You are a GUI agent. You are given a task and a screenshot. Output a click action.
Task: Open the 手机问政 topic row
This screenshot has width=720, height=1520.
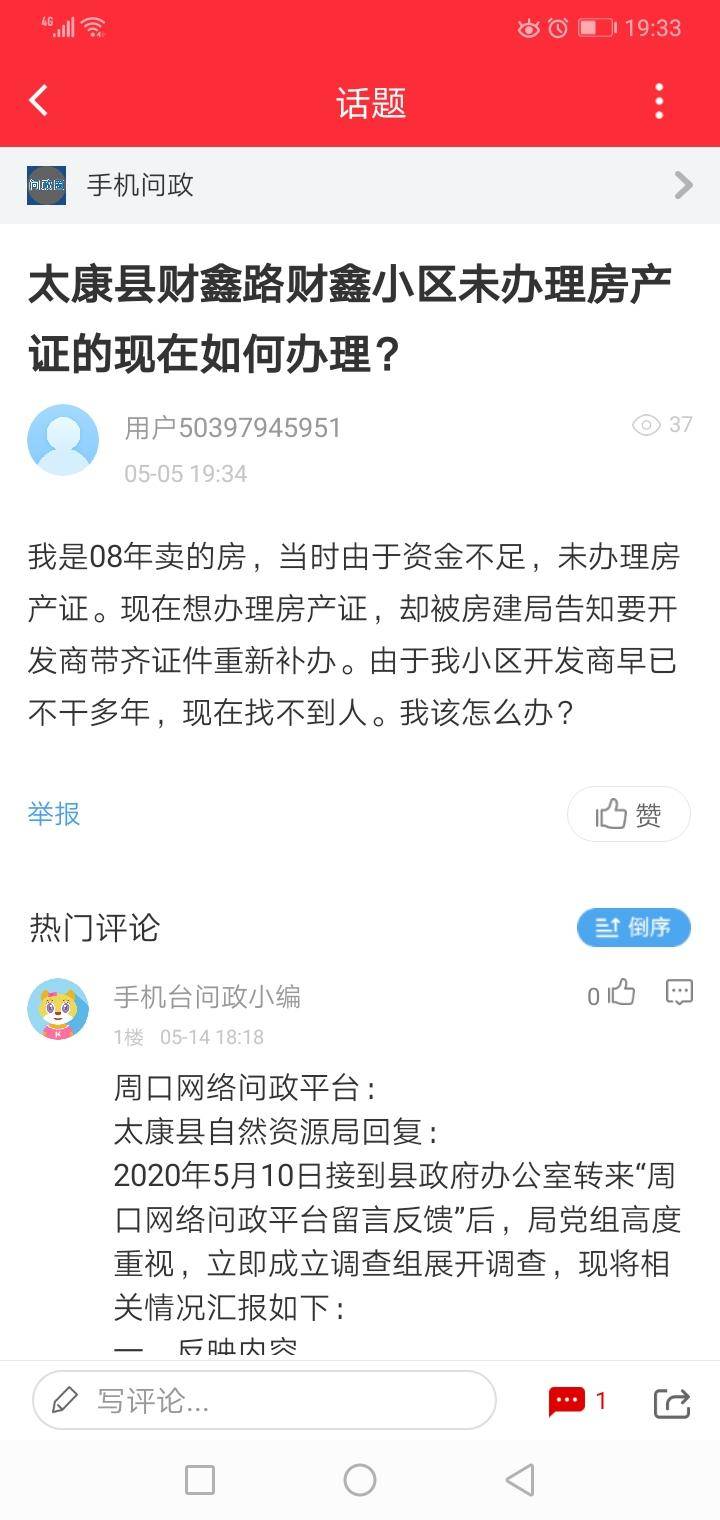[x=360, y=185]
